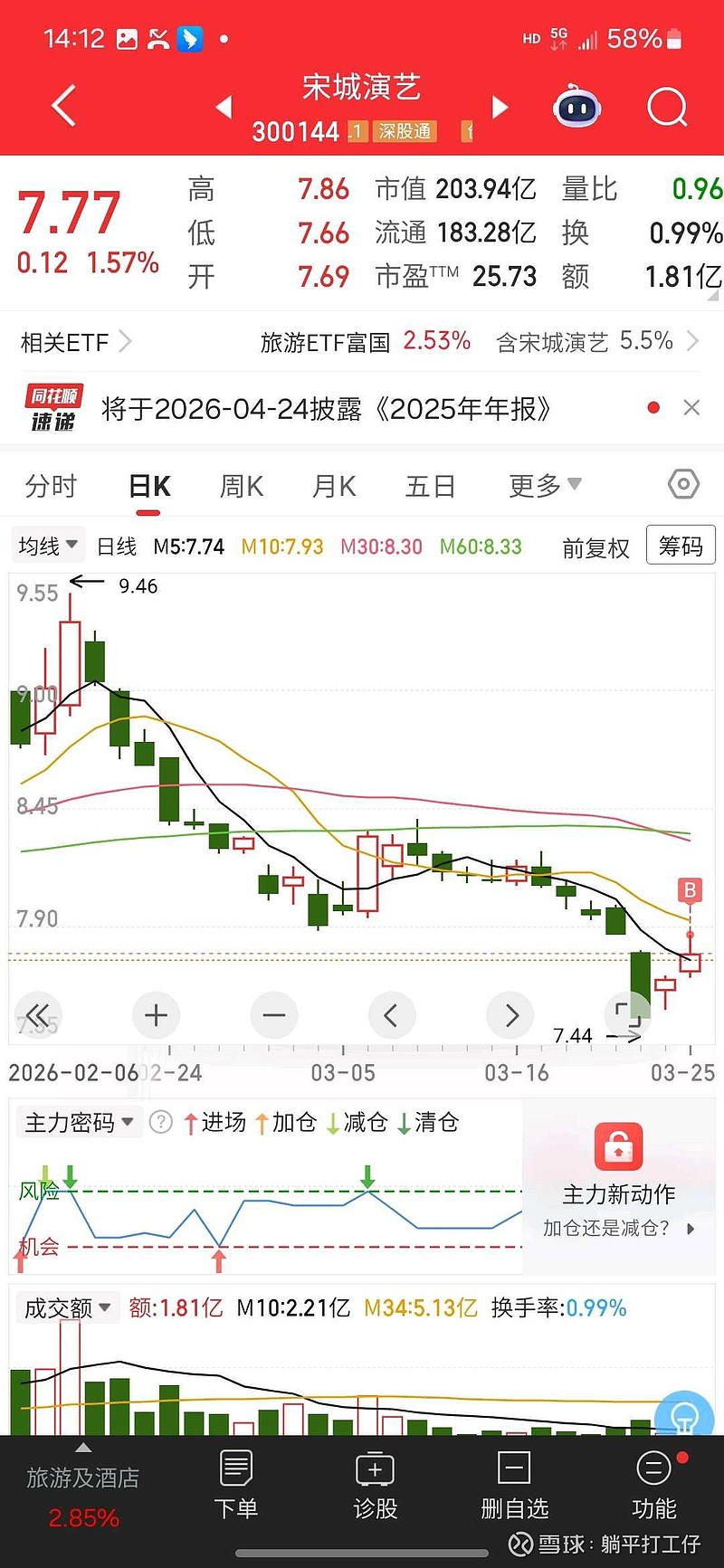724x1568 pixels.
Task: Zoom out the K-line chart
Action: click(x=273, y=1015)
